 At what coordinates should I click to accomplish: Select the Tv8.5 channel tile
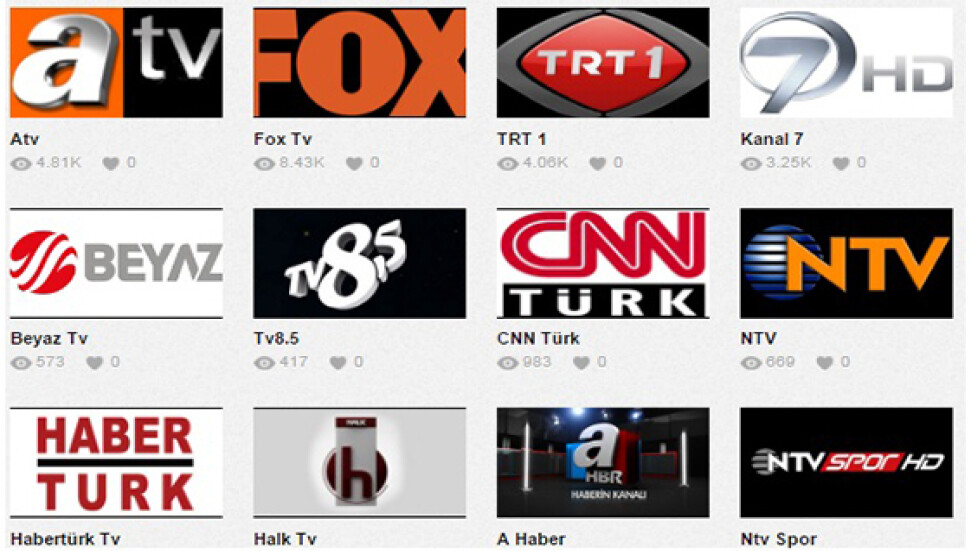359,263
